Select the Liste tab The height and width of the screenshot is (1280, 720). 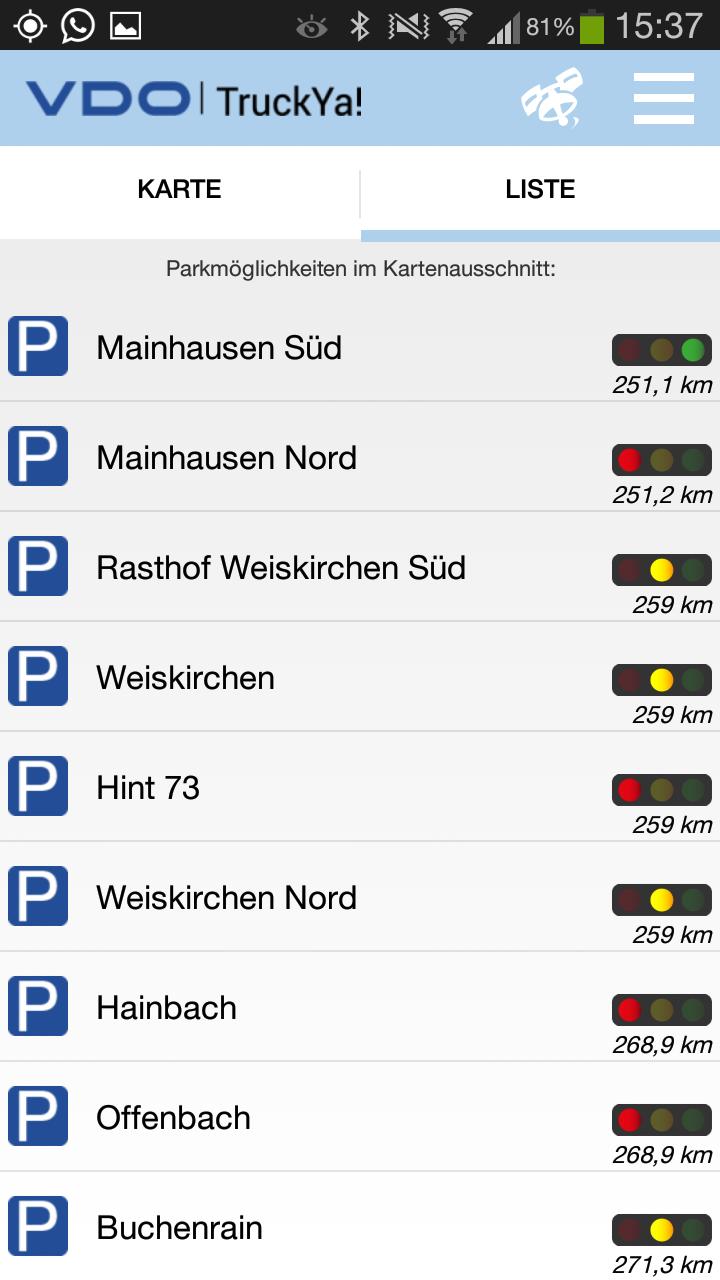point(540,190)
